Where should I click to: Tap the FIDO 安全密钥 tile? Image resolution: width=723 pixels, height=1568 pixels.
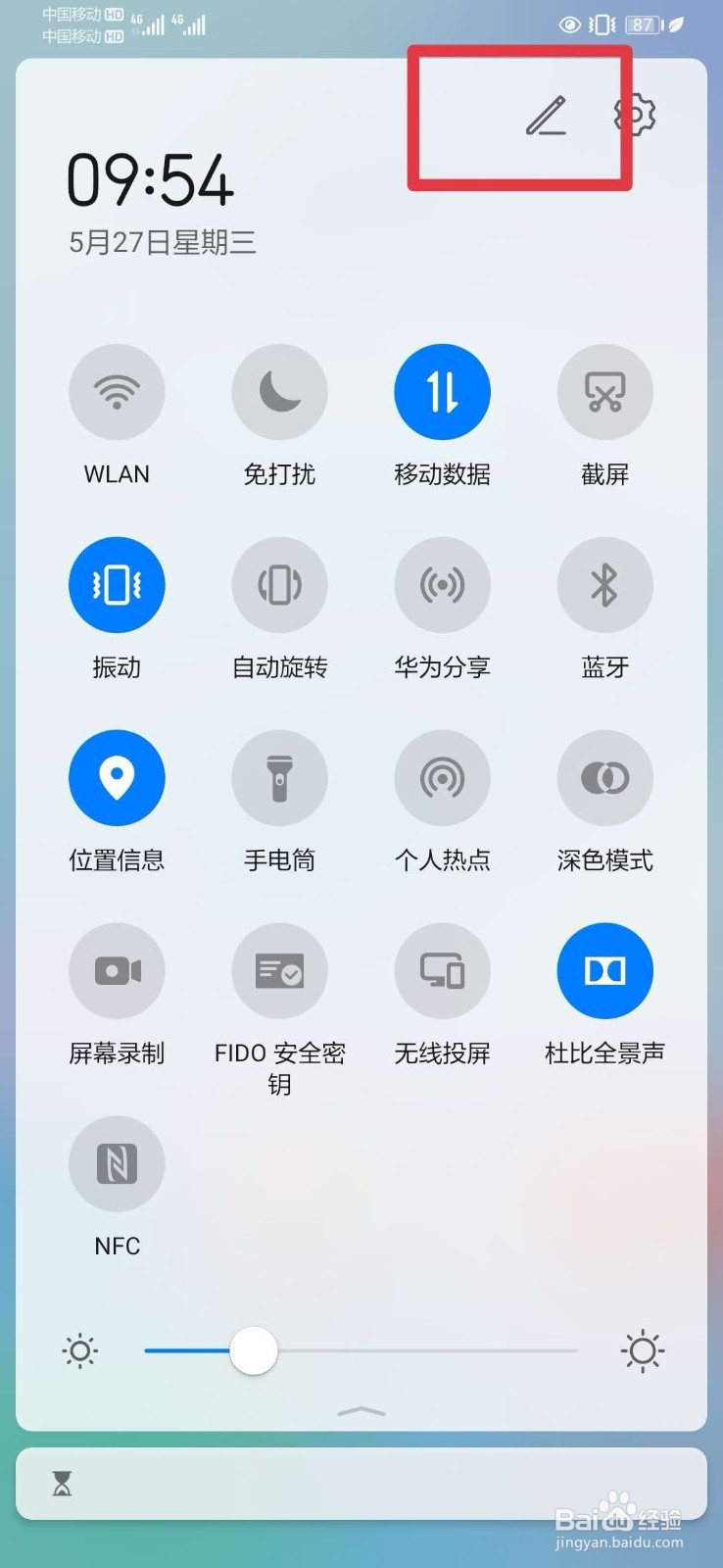pos(279,971)
